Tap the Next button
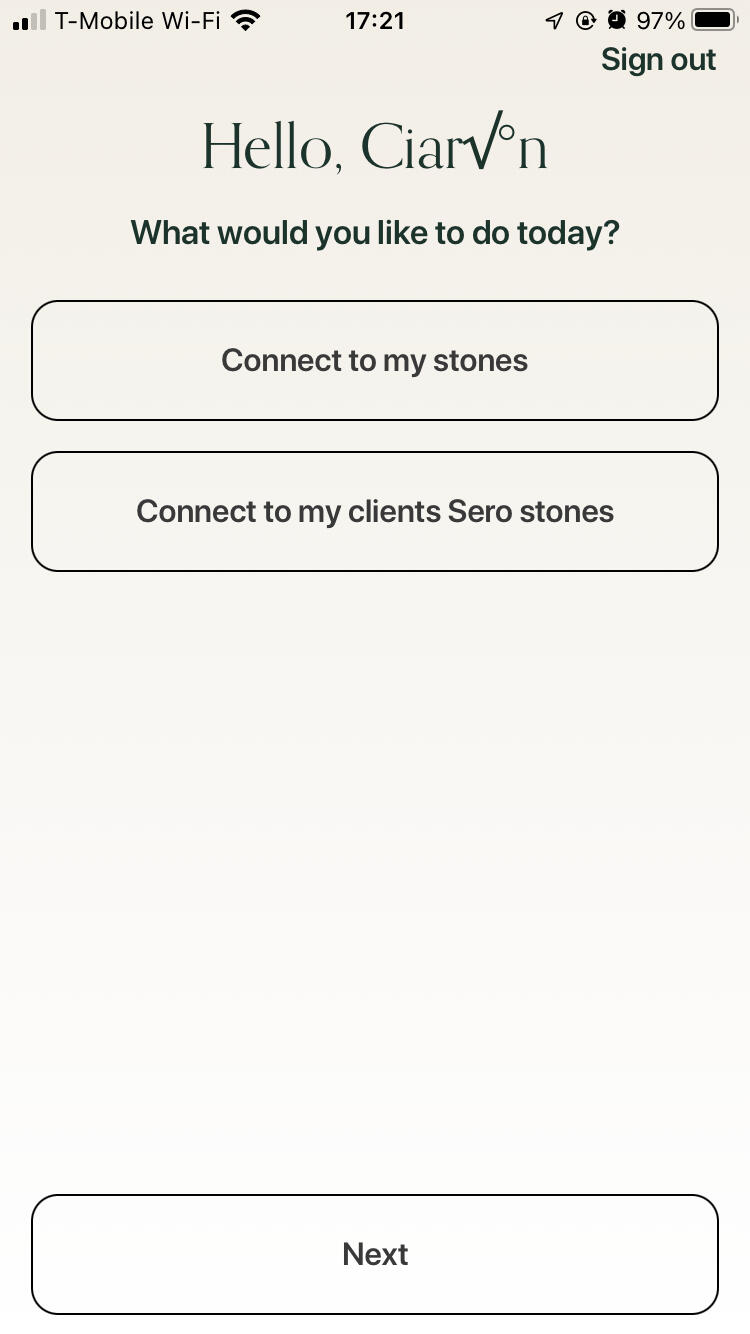 point(375,1254)
